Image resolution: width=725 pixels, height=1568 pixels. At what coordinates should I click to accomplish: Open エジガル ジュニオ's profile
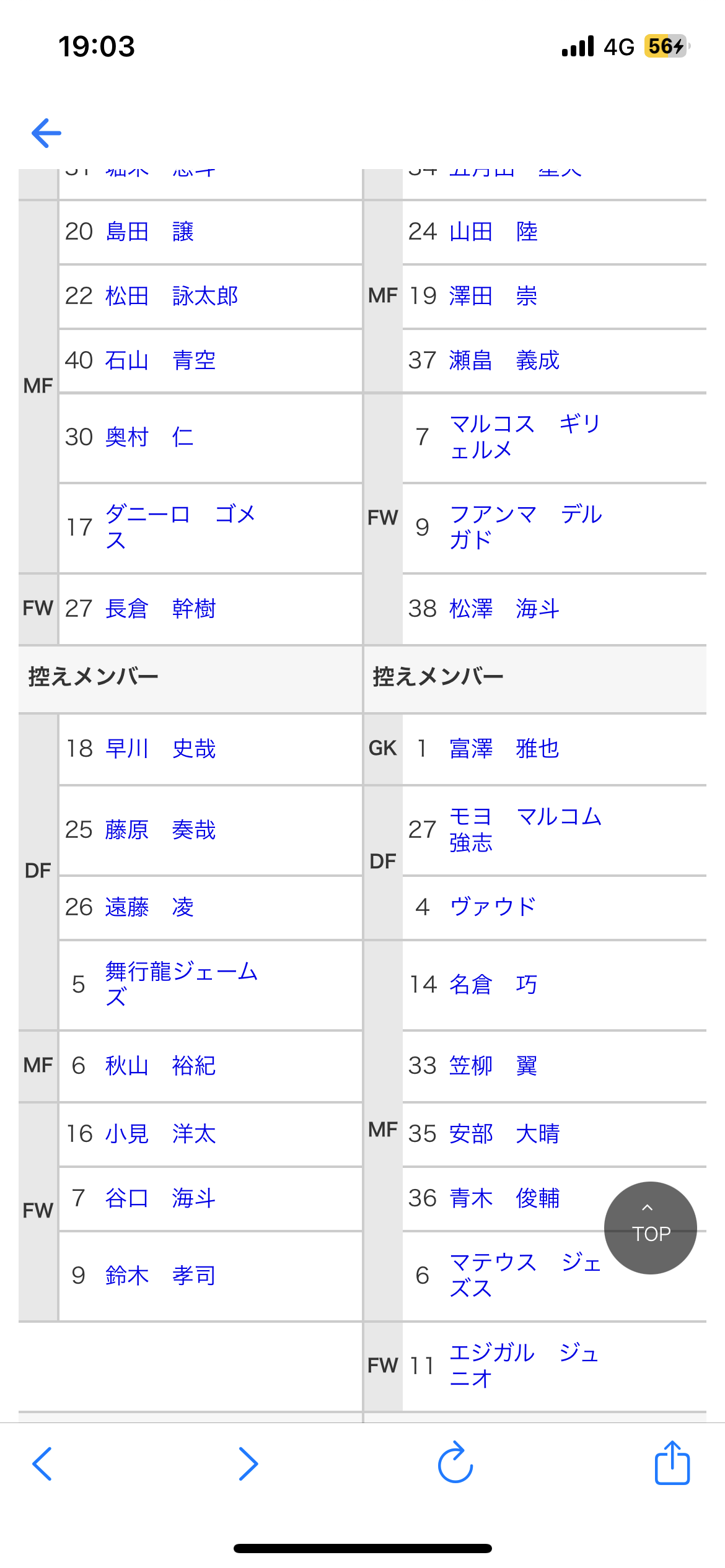coord(524,1365)
